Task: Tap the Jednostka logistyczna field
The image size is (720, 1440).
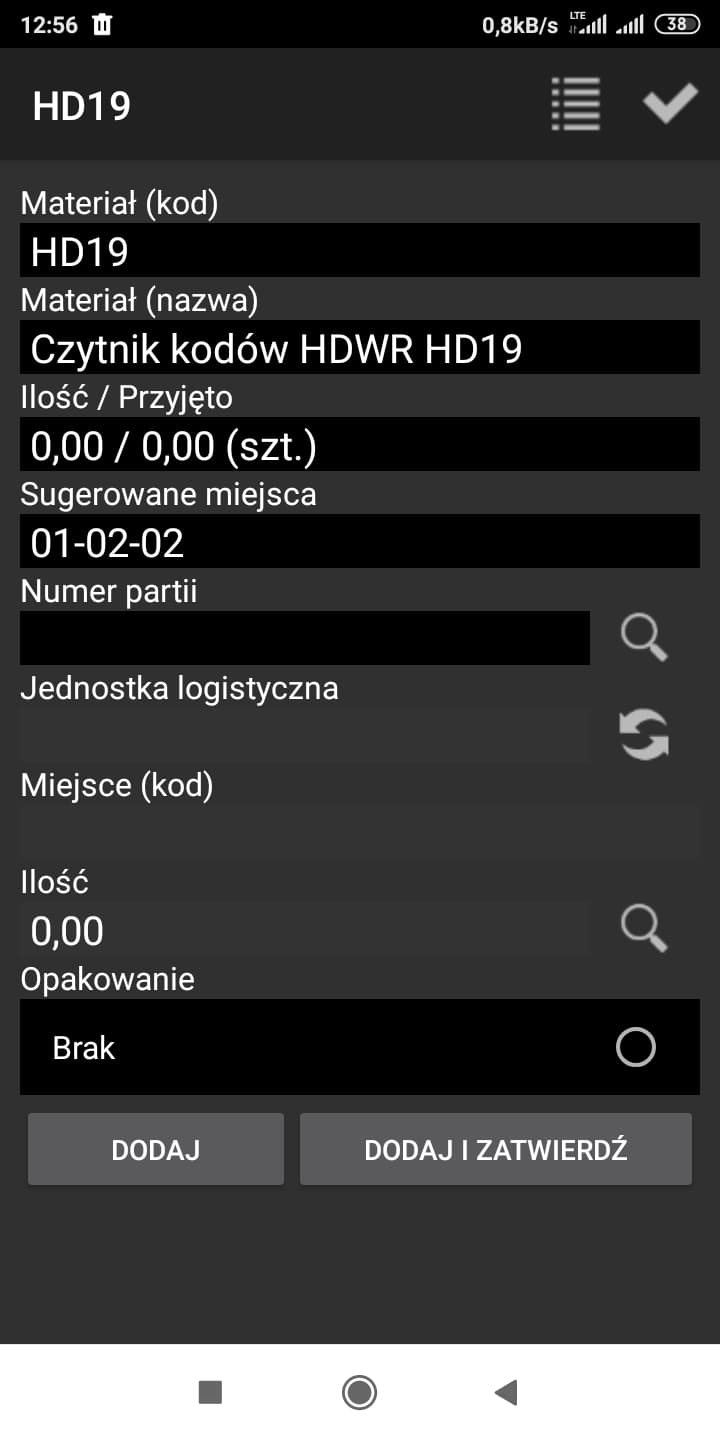Action: pos(300,733)
